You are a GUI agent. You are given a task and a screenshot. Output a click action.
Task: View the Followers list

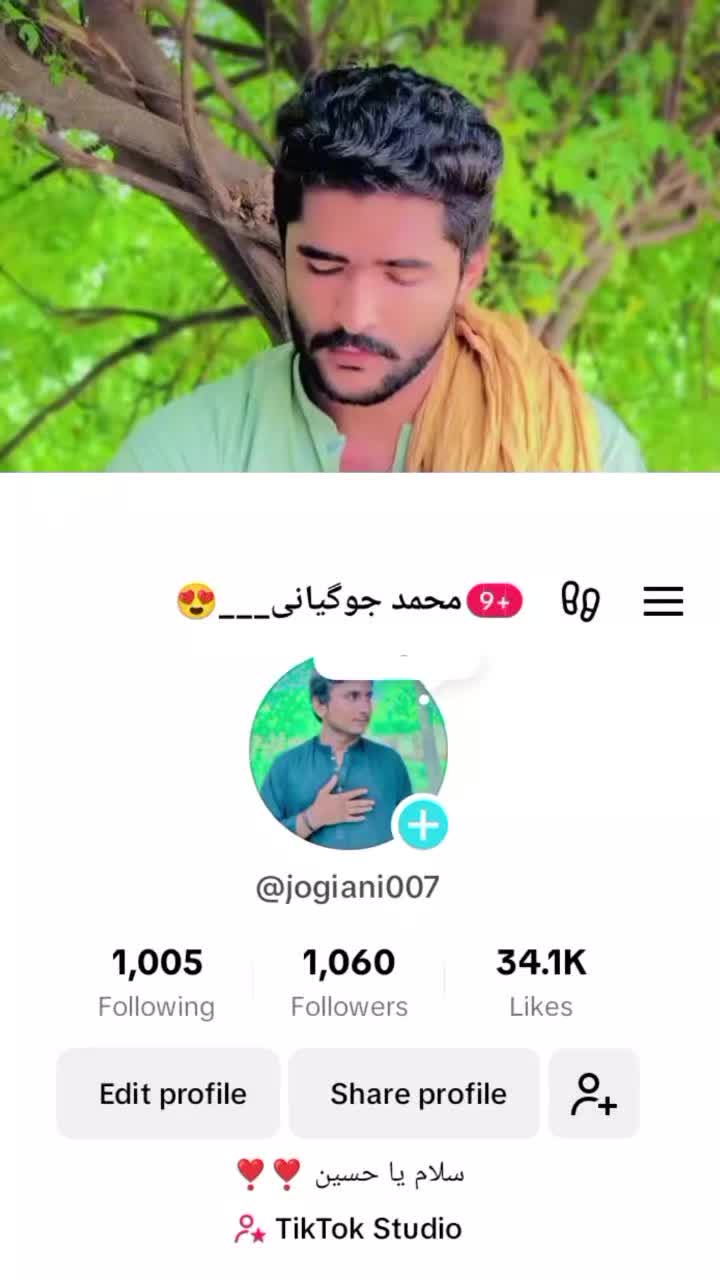coord(349,982)
